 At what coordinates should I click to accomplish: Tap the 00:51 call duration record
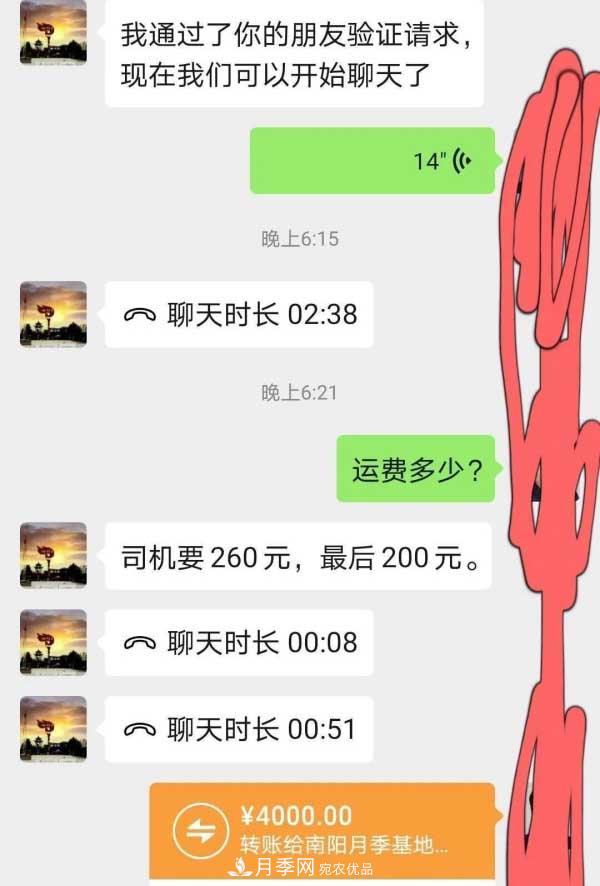239,729
